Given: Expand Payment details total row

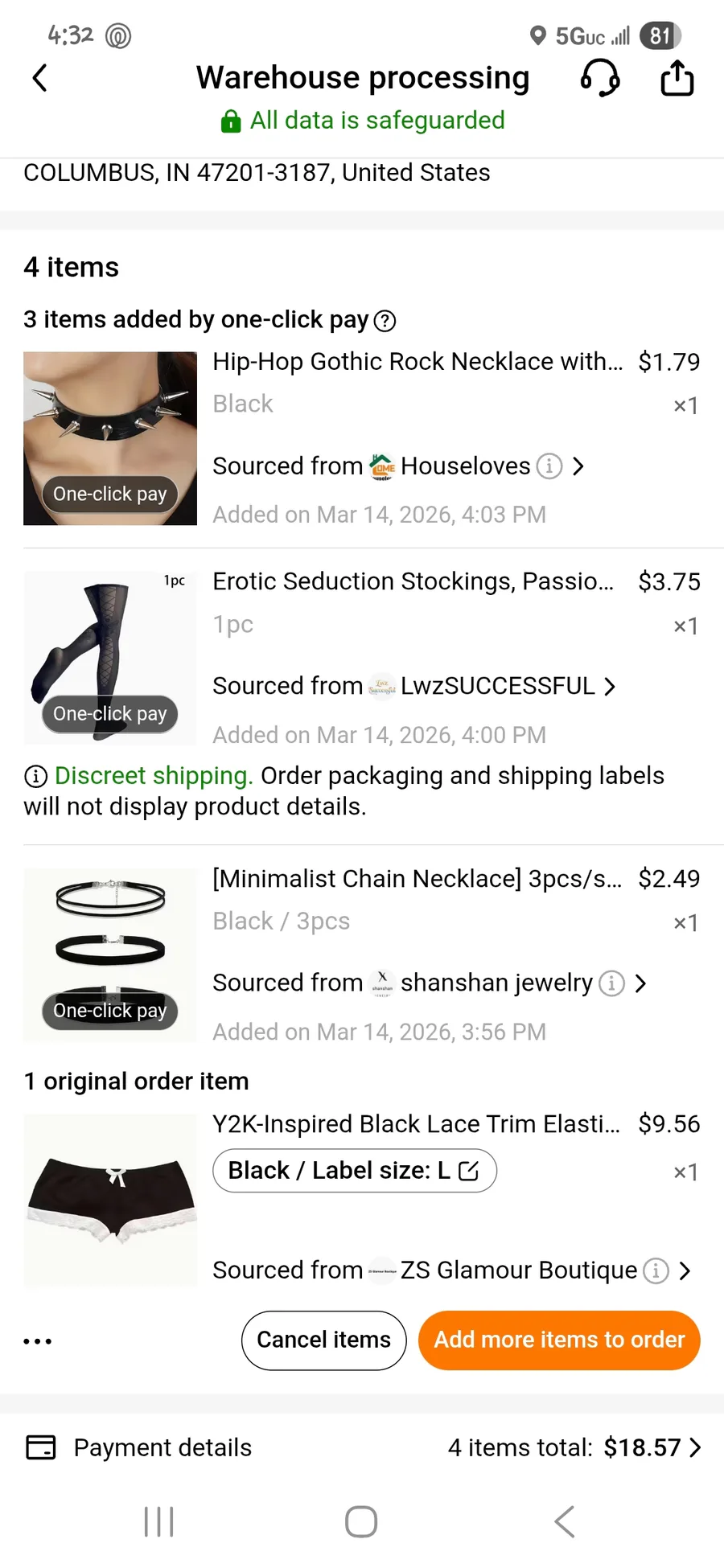Looking at the screenshot, I should pos(574,1448).
